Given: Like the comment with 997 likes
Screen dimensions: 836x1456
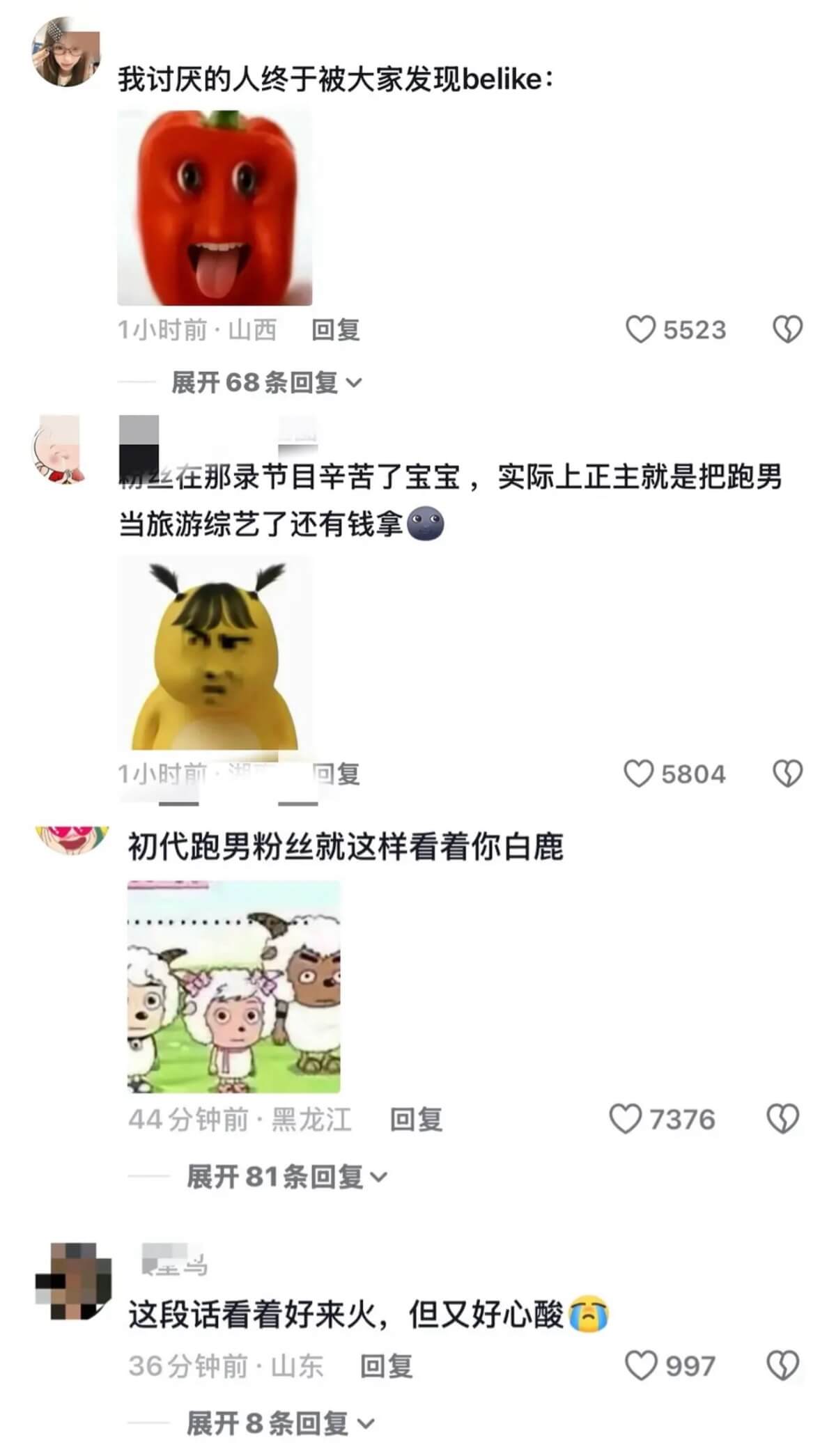Looking at the screenshot, I should (640, 1365).
